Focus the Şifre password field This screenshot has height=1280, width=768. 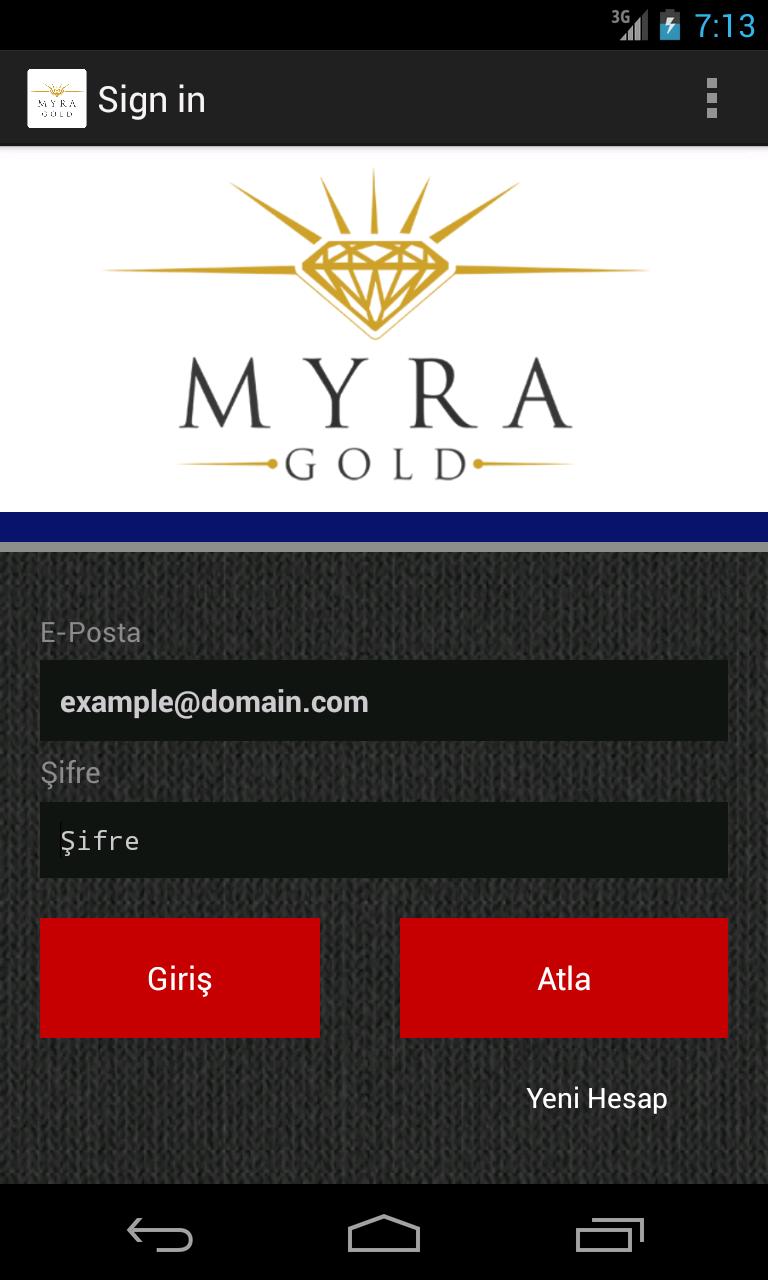click(384, 840)
